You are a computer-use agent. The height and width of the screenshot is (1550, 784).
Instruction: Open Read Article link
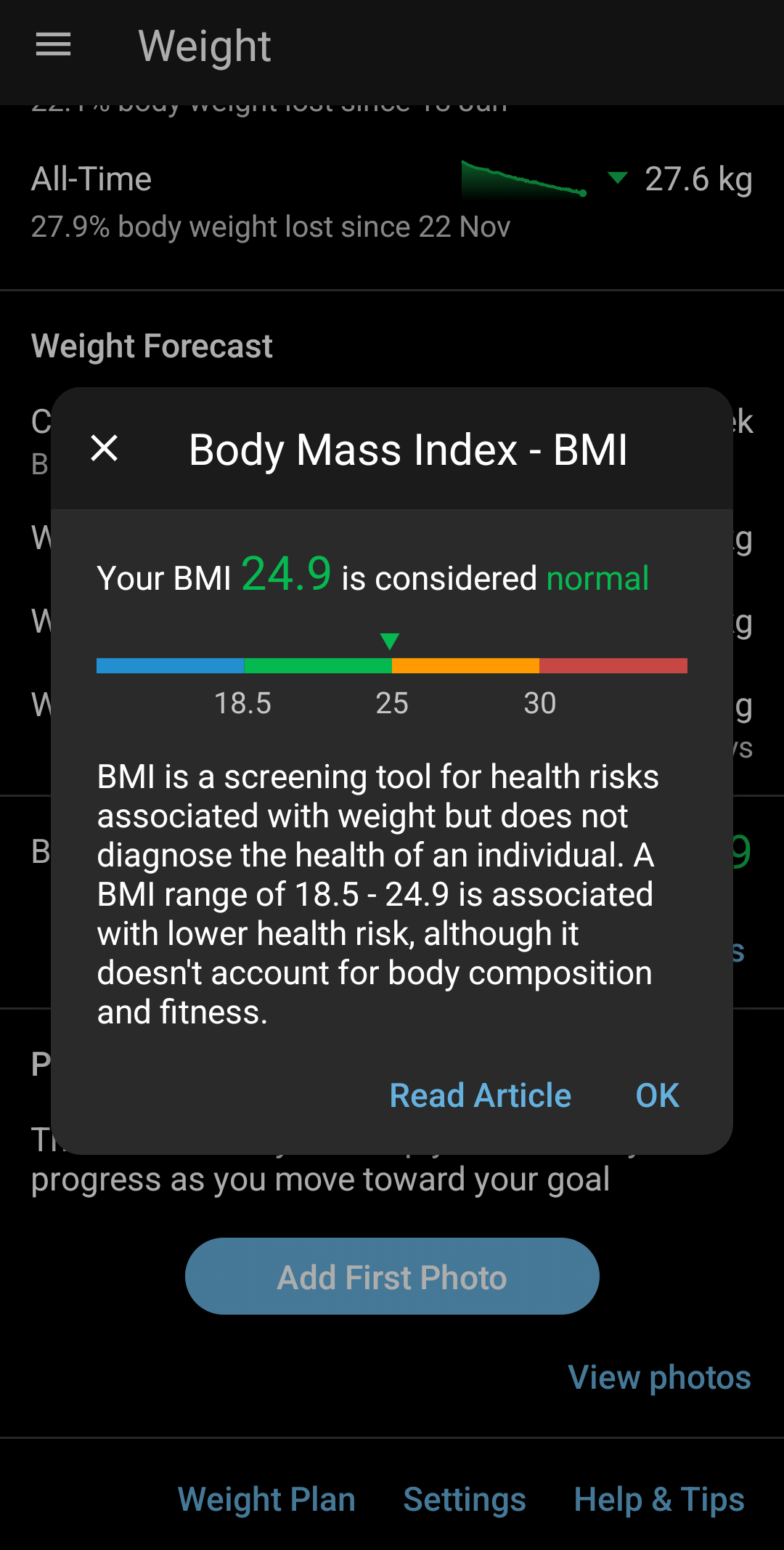(x=480, y=1095)
